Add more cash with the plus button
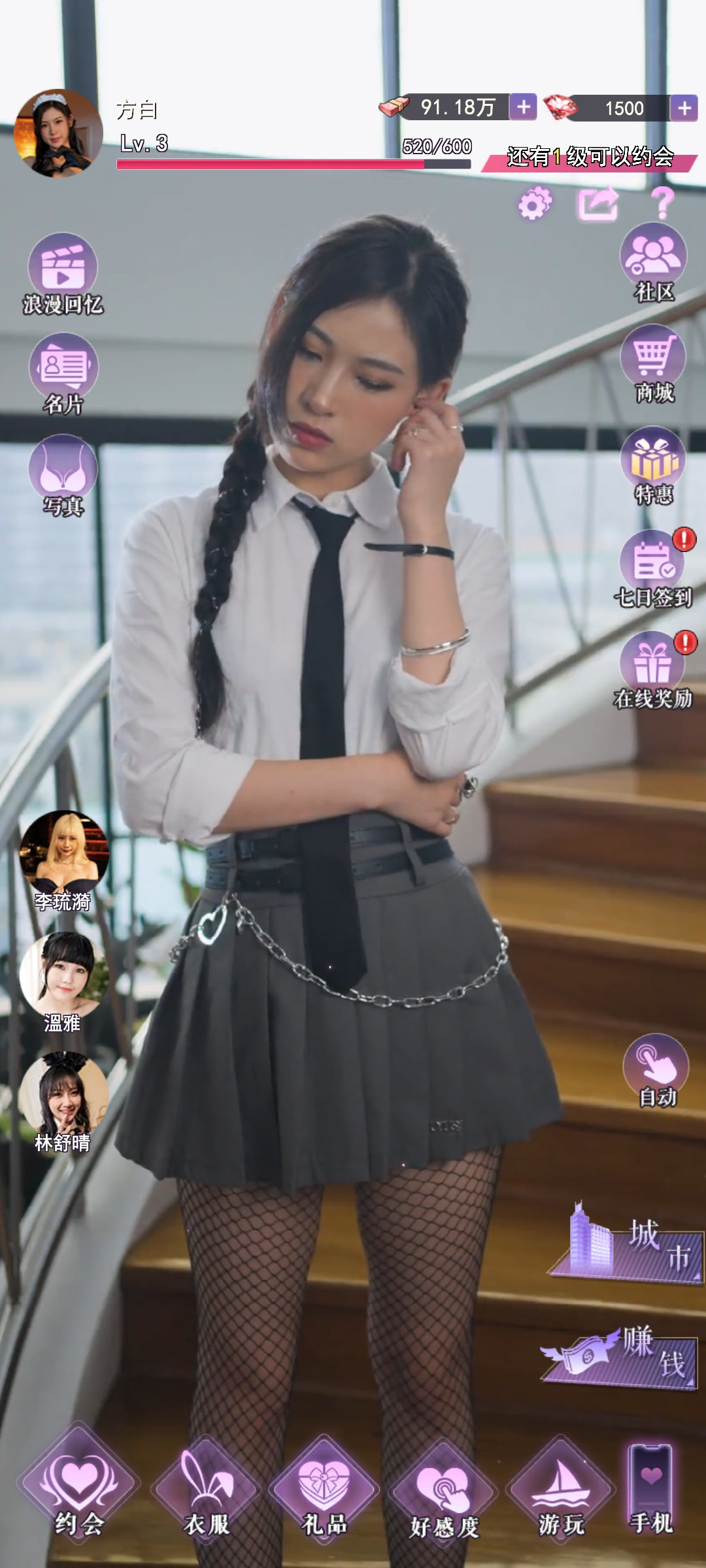Viewport: 706px width, 1568px height. pos(523,106)
